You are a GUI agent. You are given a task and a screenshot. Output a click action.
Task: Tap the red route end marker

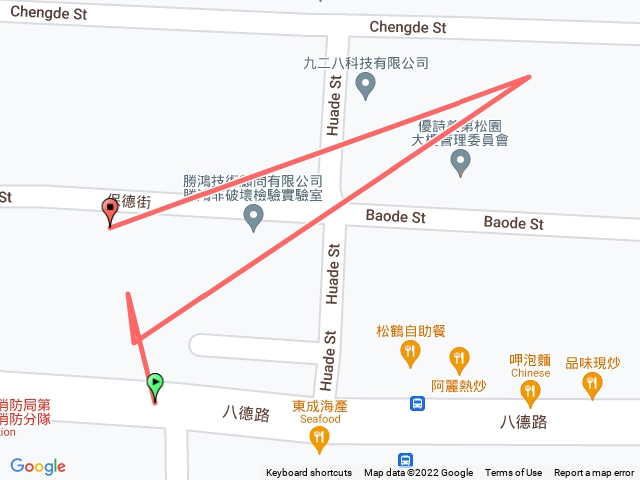click(x=110, y=211)
